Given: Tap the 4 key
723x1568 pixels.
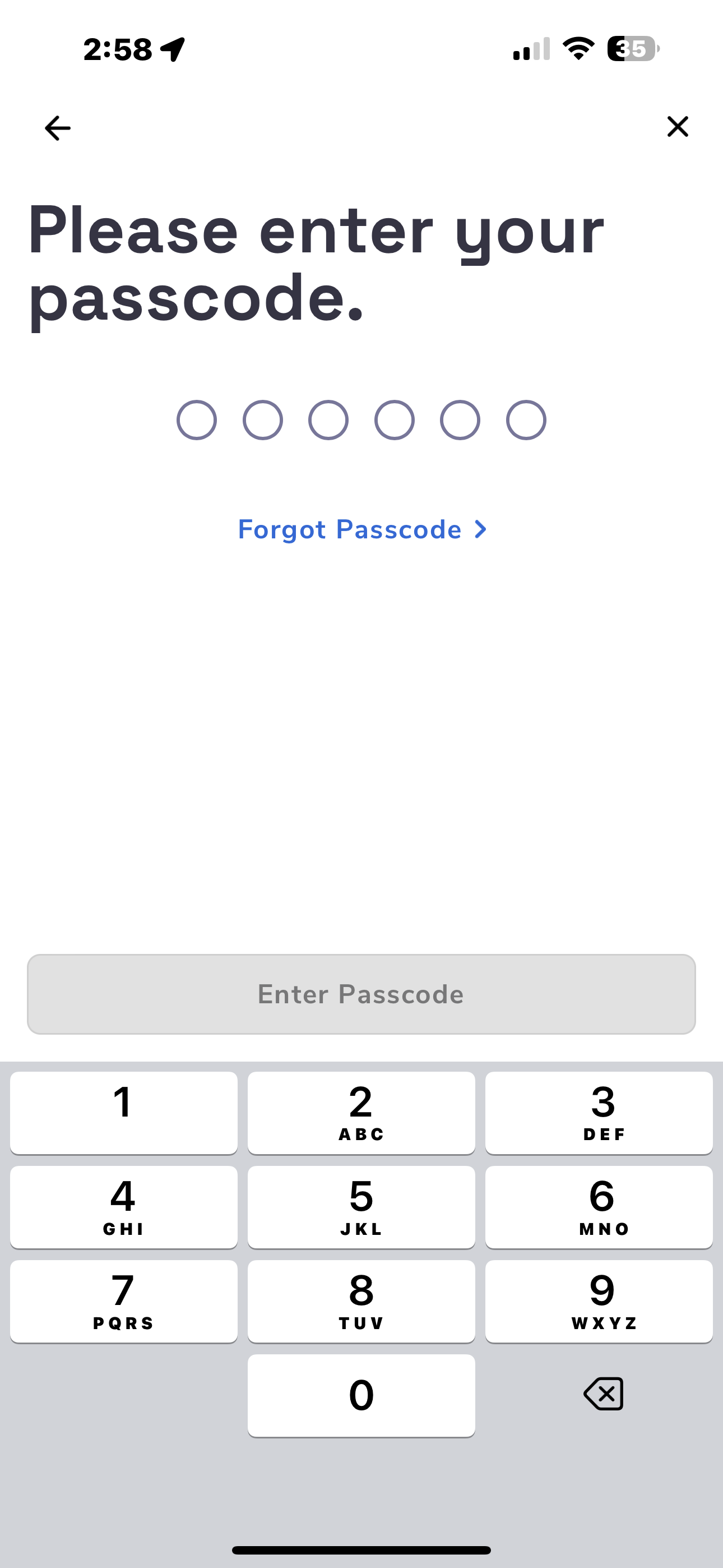Looking at the screenshot, I should [123, 1207].
